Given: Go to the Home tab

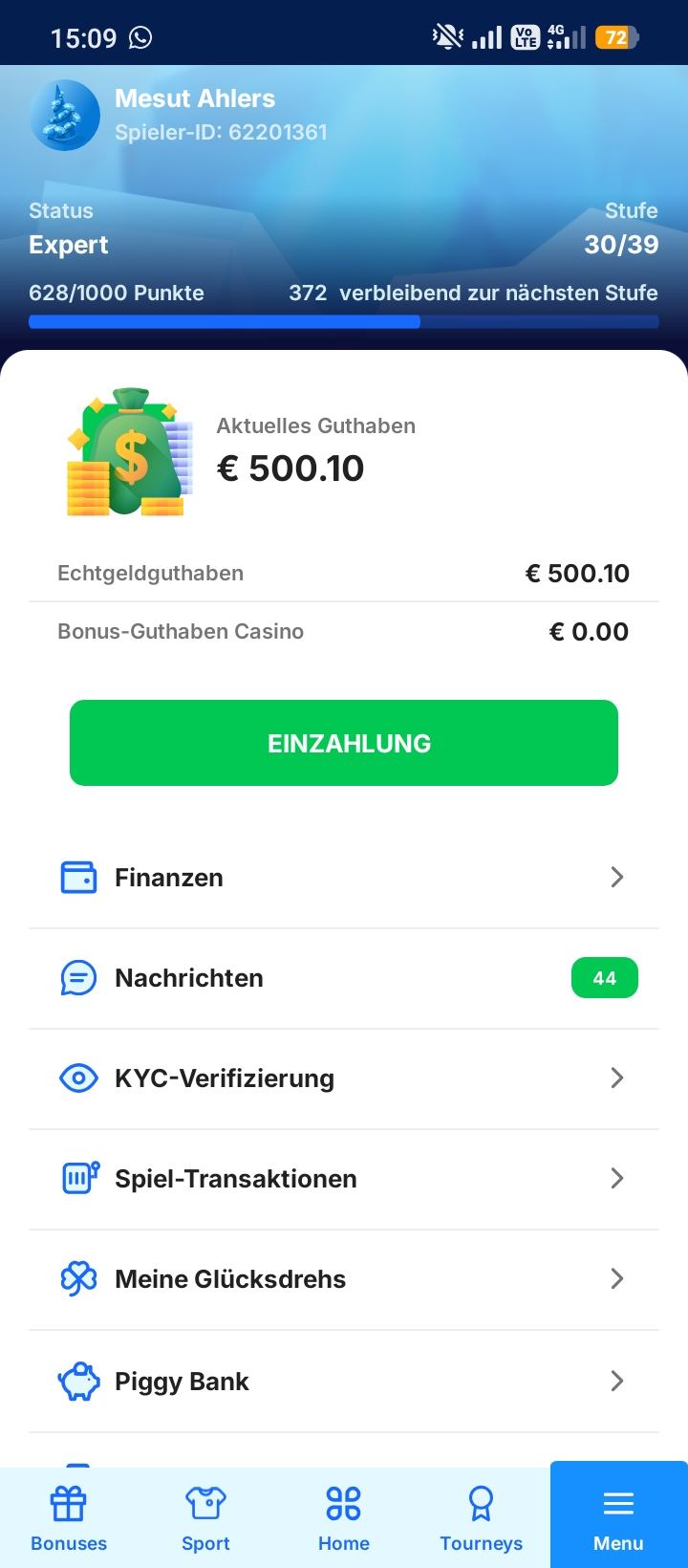Looking at the screenshot, I should pos(344,1518).
